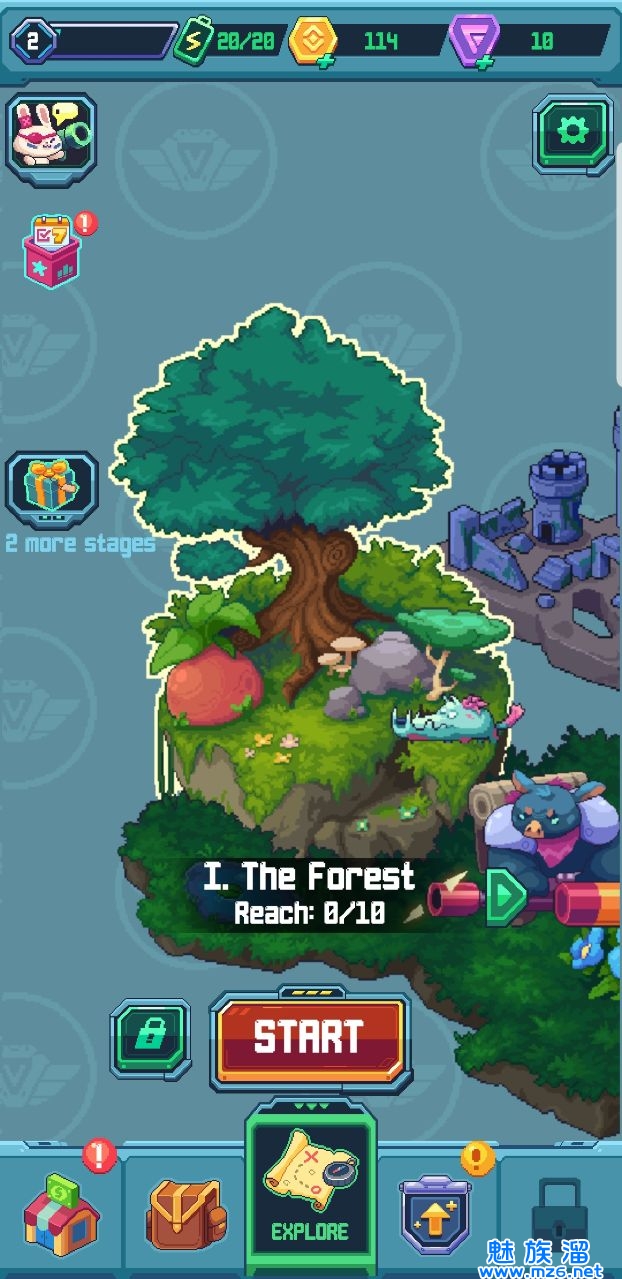
Task: Tap the locked padlock tab
Action: coord(559,1213)
